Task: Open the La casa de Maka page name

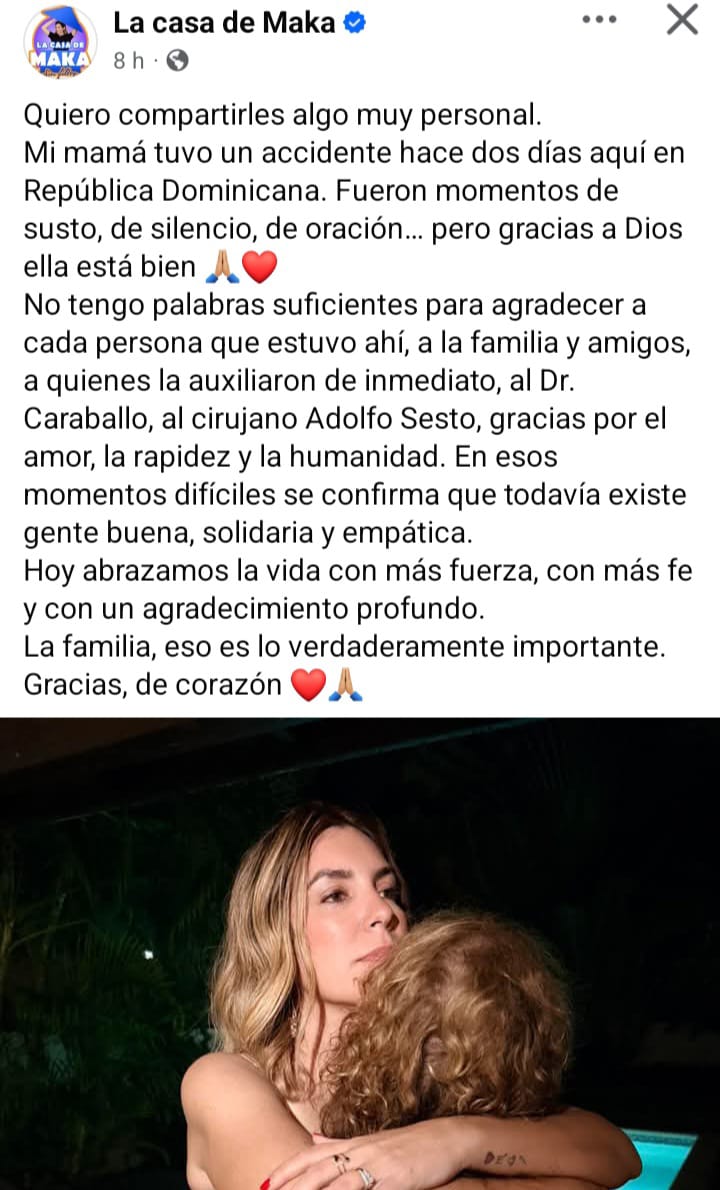Action: click(x=226, y=22)
